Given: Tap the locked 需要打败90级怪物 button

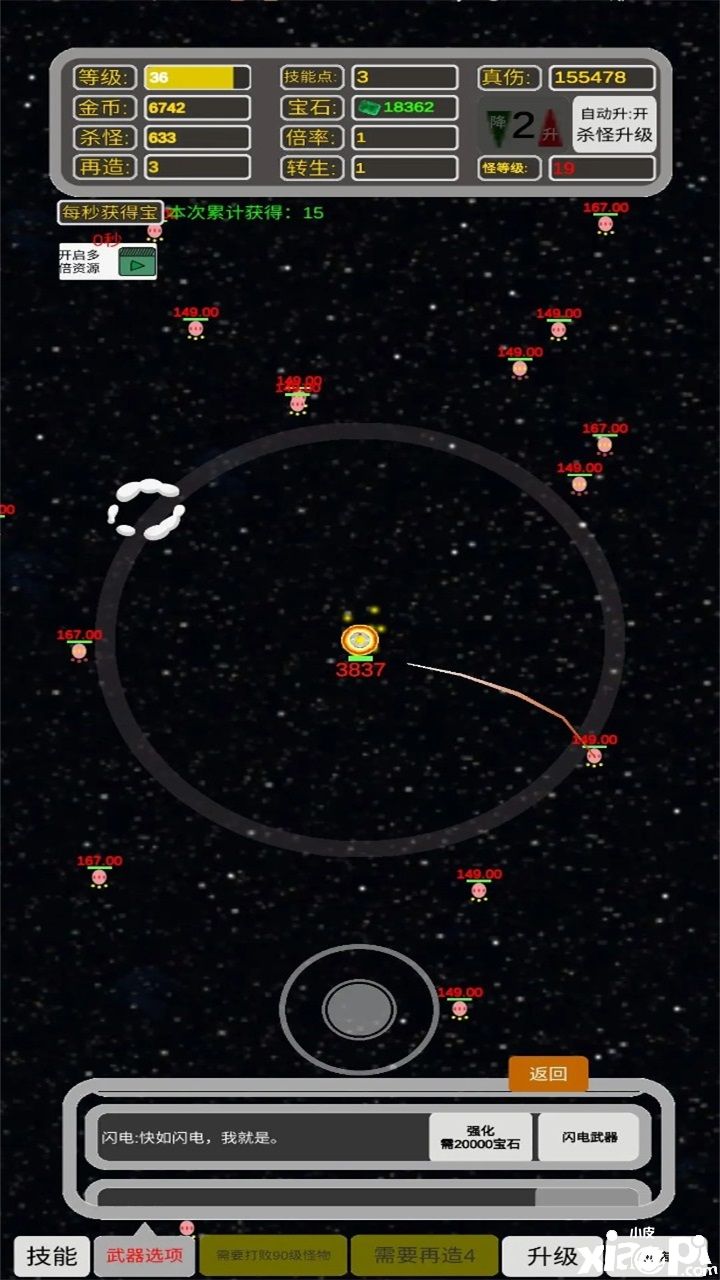Looking at the screenshot, I should 273,1255.
